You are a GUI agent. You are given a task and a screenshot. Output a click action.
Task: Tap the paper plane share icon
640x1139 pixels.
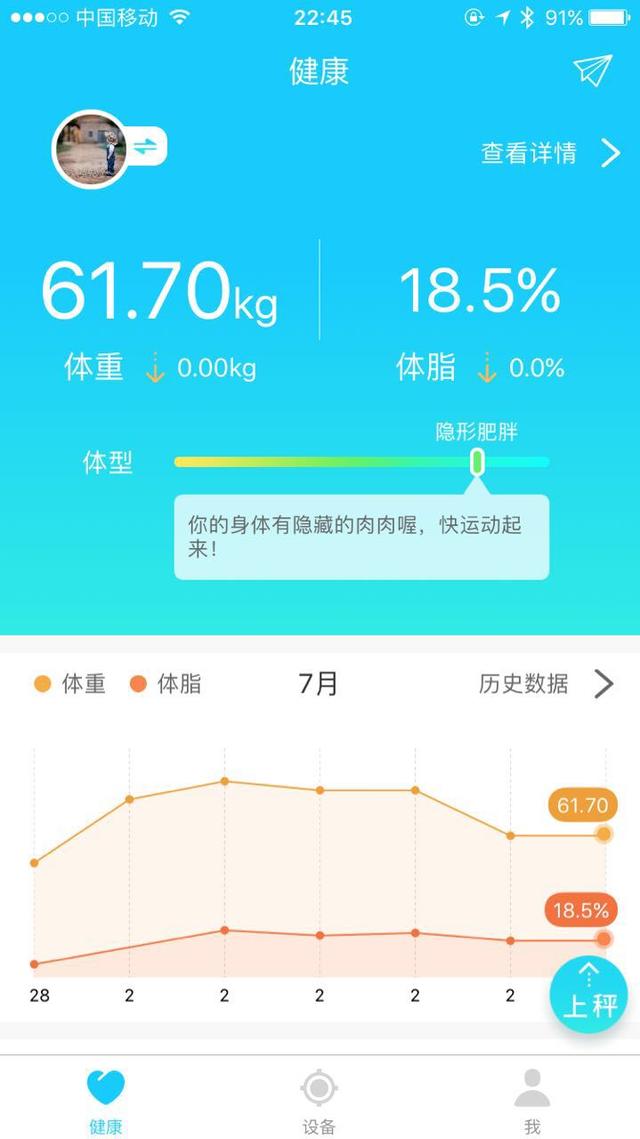[591, 70]
